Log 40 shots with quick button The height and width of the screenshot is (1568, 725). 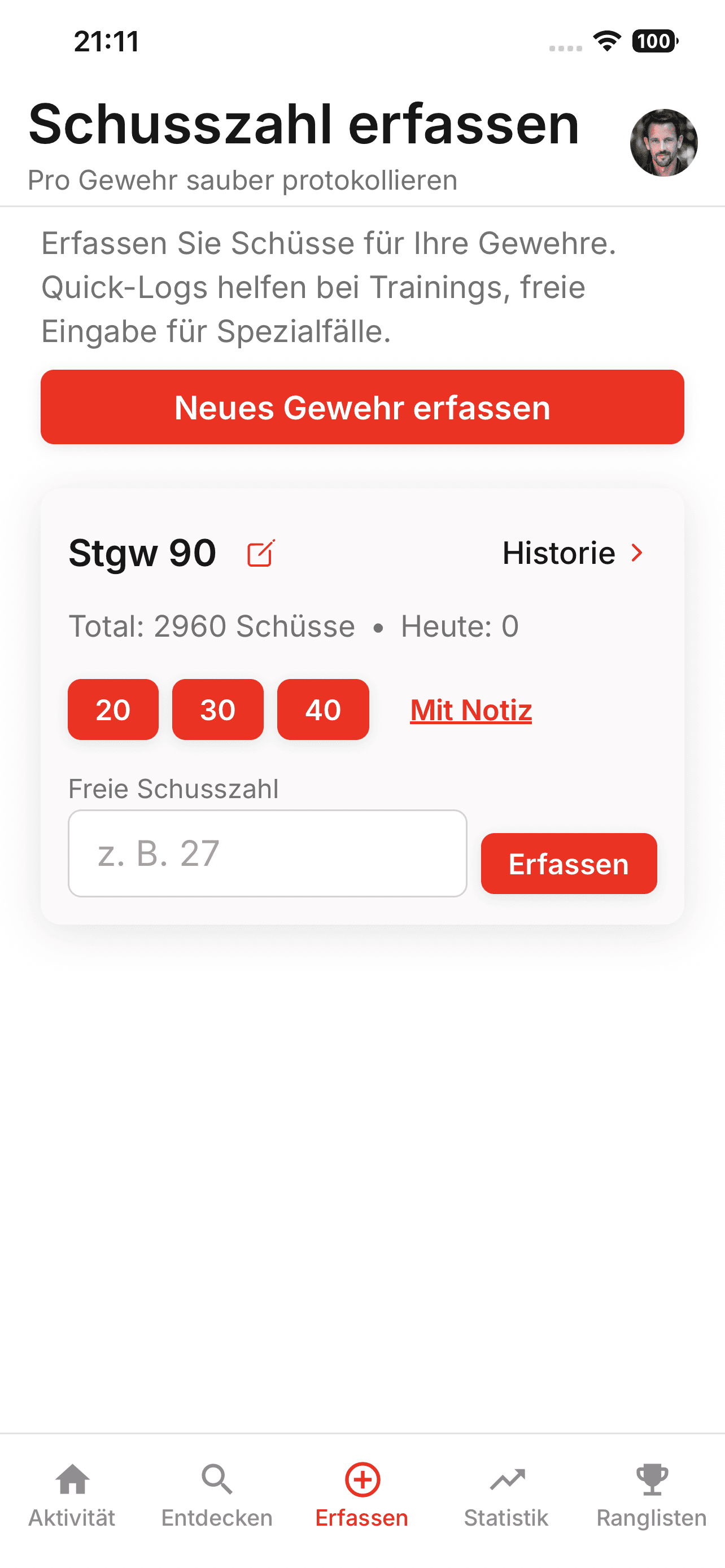(323, 709)
